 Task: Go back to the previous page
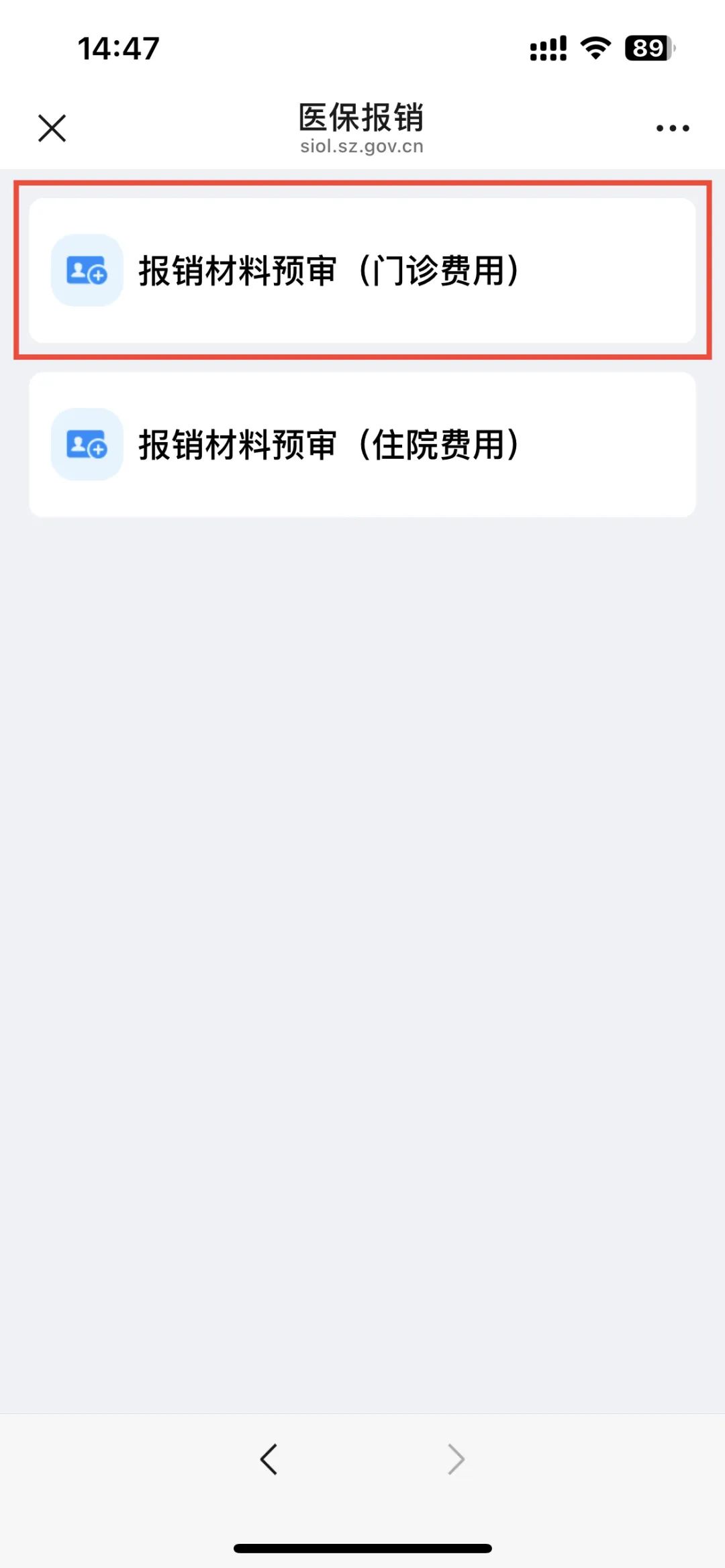coord(269,1459)
